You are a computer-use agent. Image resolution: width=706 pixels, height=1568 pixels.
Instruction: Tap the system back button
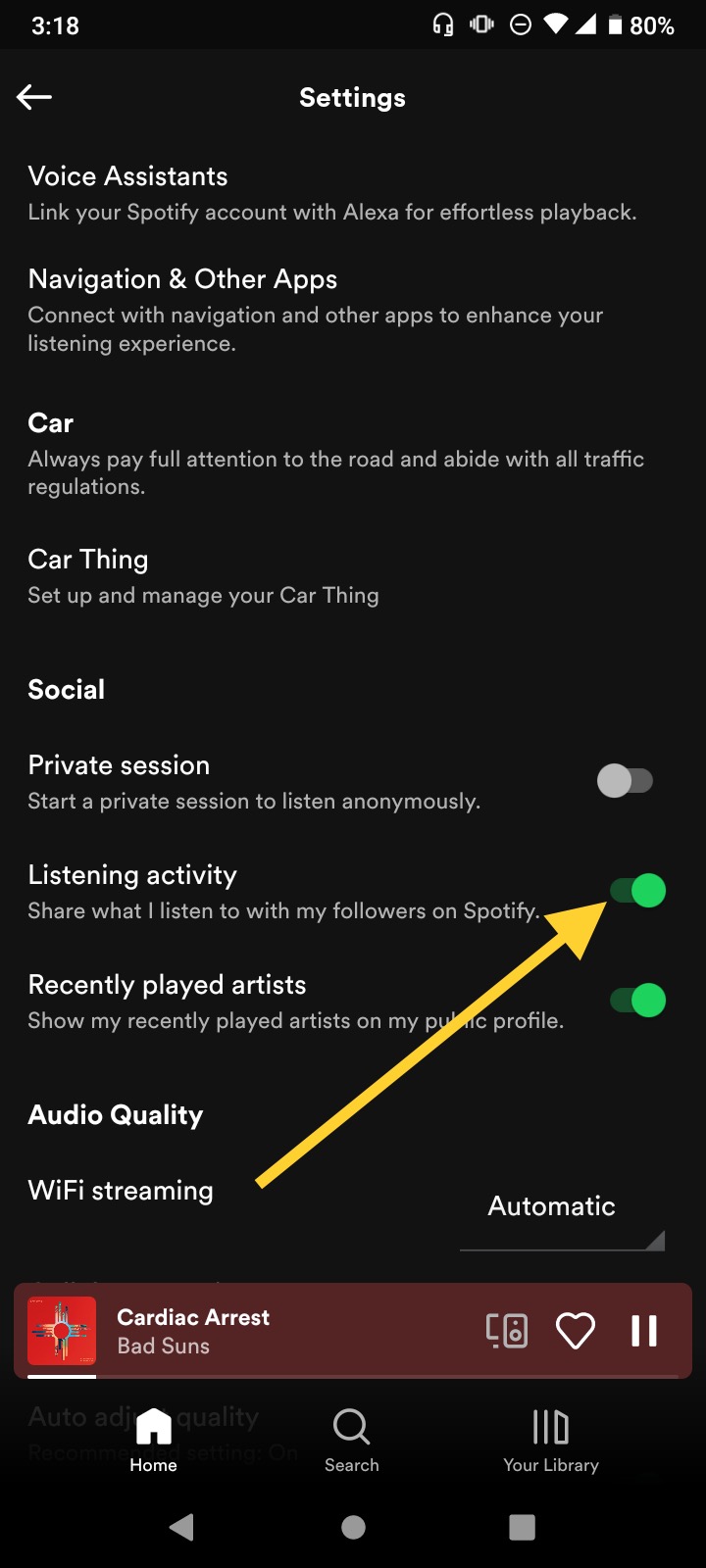(x=181, y=1527)
